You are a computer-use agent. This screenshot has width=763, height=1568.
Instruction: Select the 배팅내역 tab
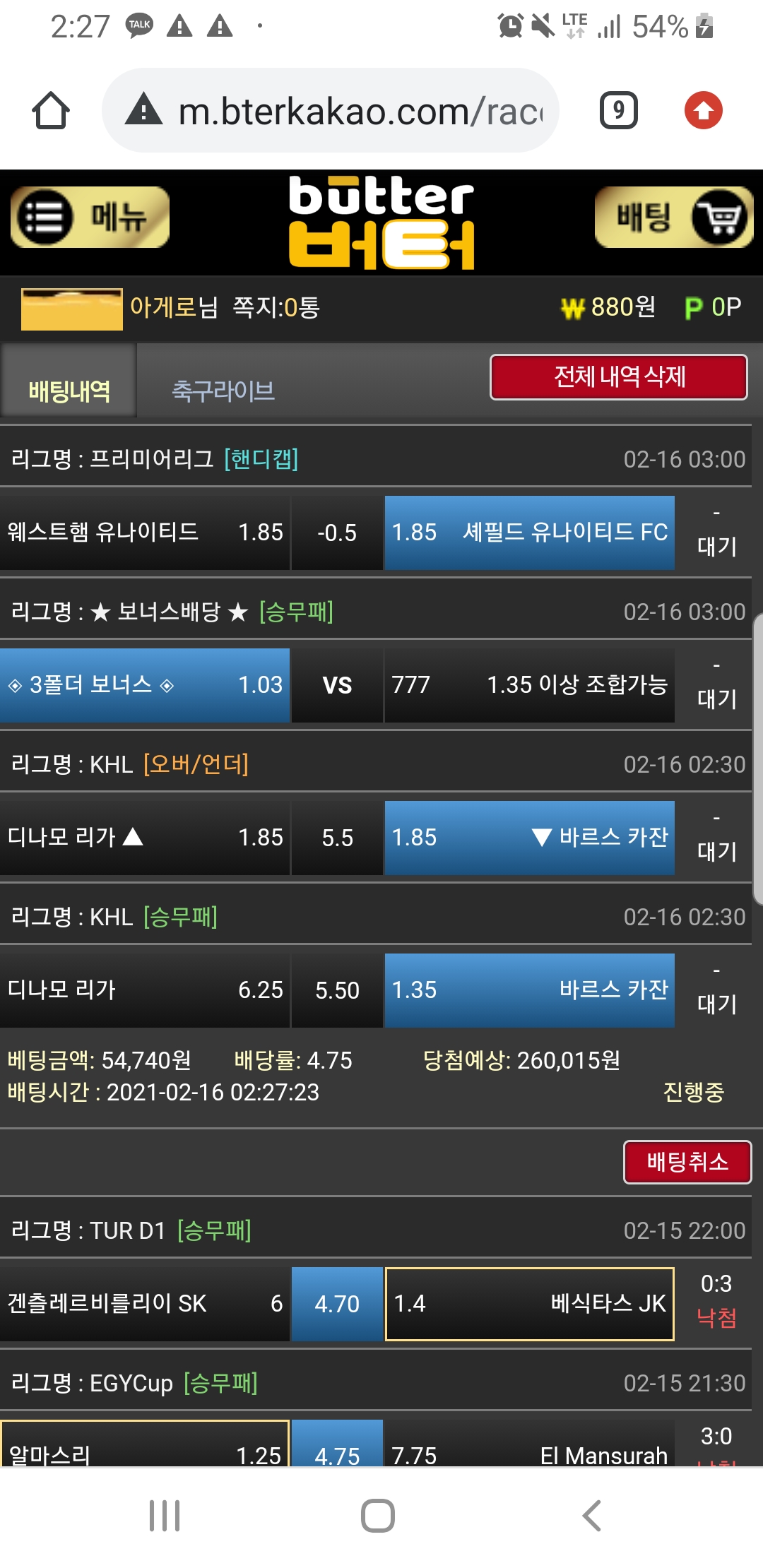tap(69, 390)
